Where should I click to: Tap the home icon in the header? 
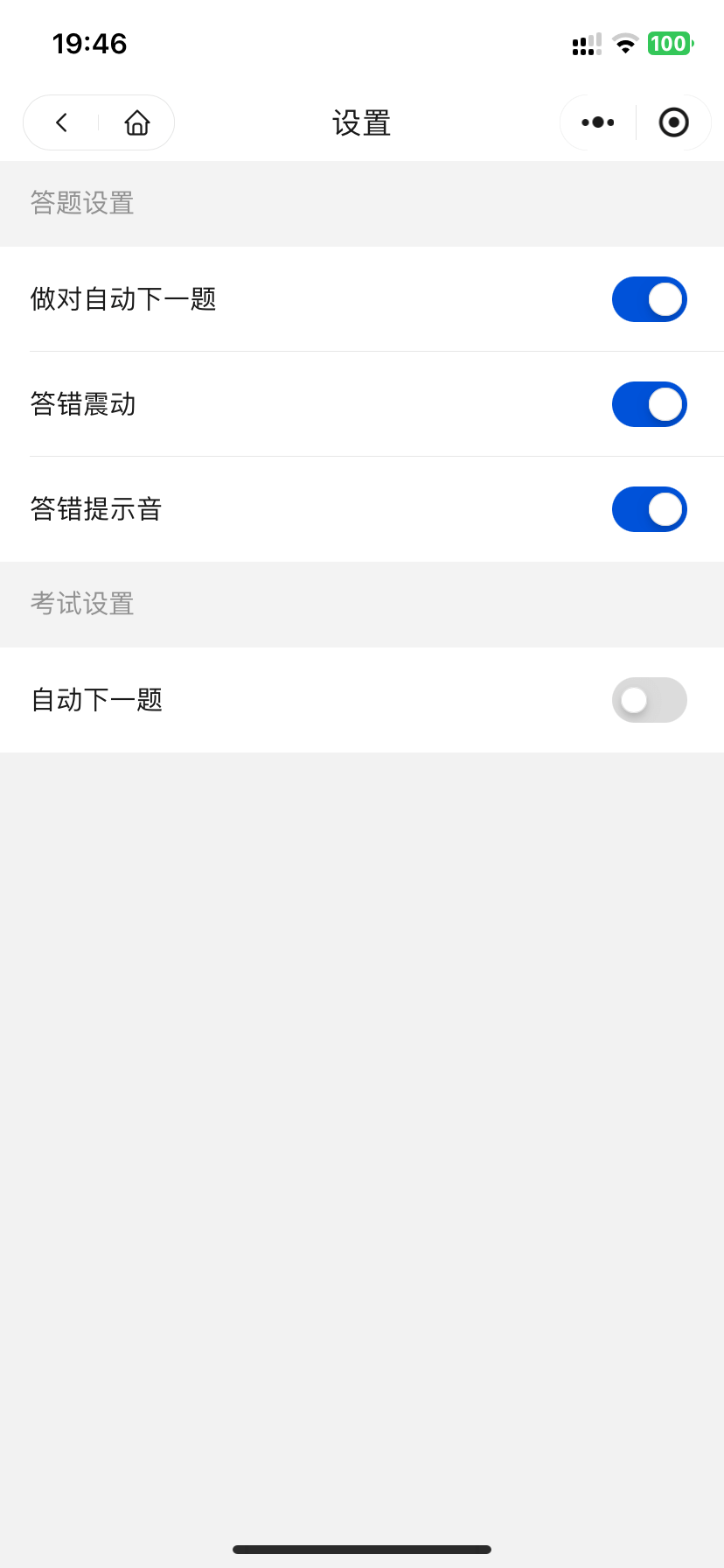coord(137,122)
